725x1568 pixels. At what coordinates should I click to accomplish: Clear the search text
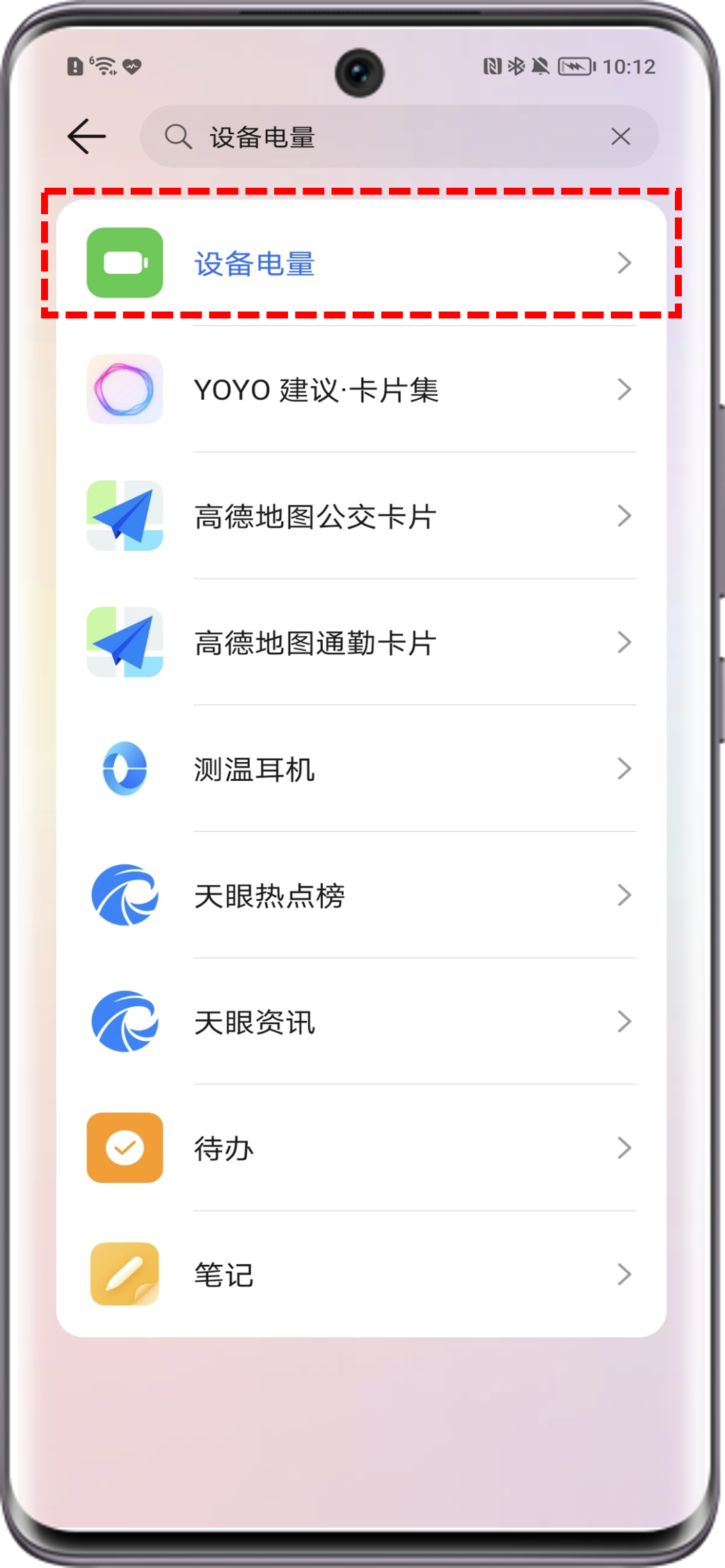click(x=621, y=136)
